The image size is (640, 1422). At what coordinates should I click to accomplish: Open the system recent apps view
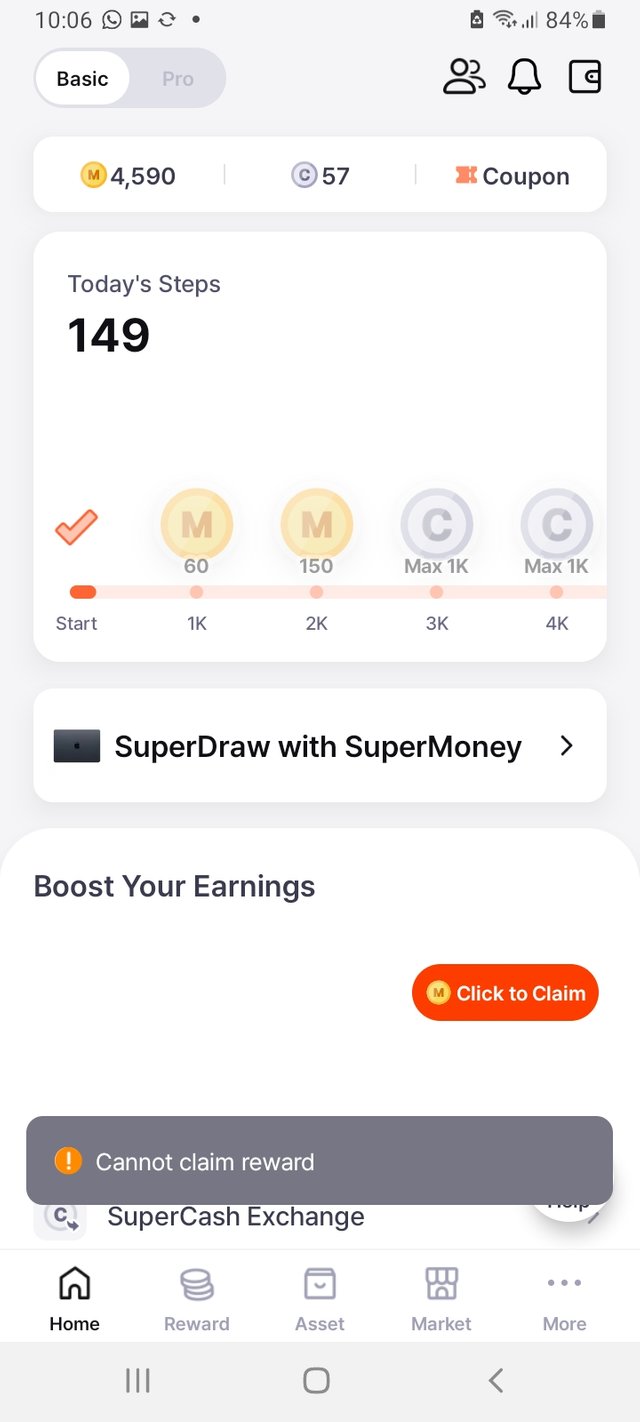point(137,1381)
